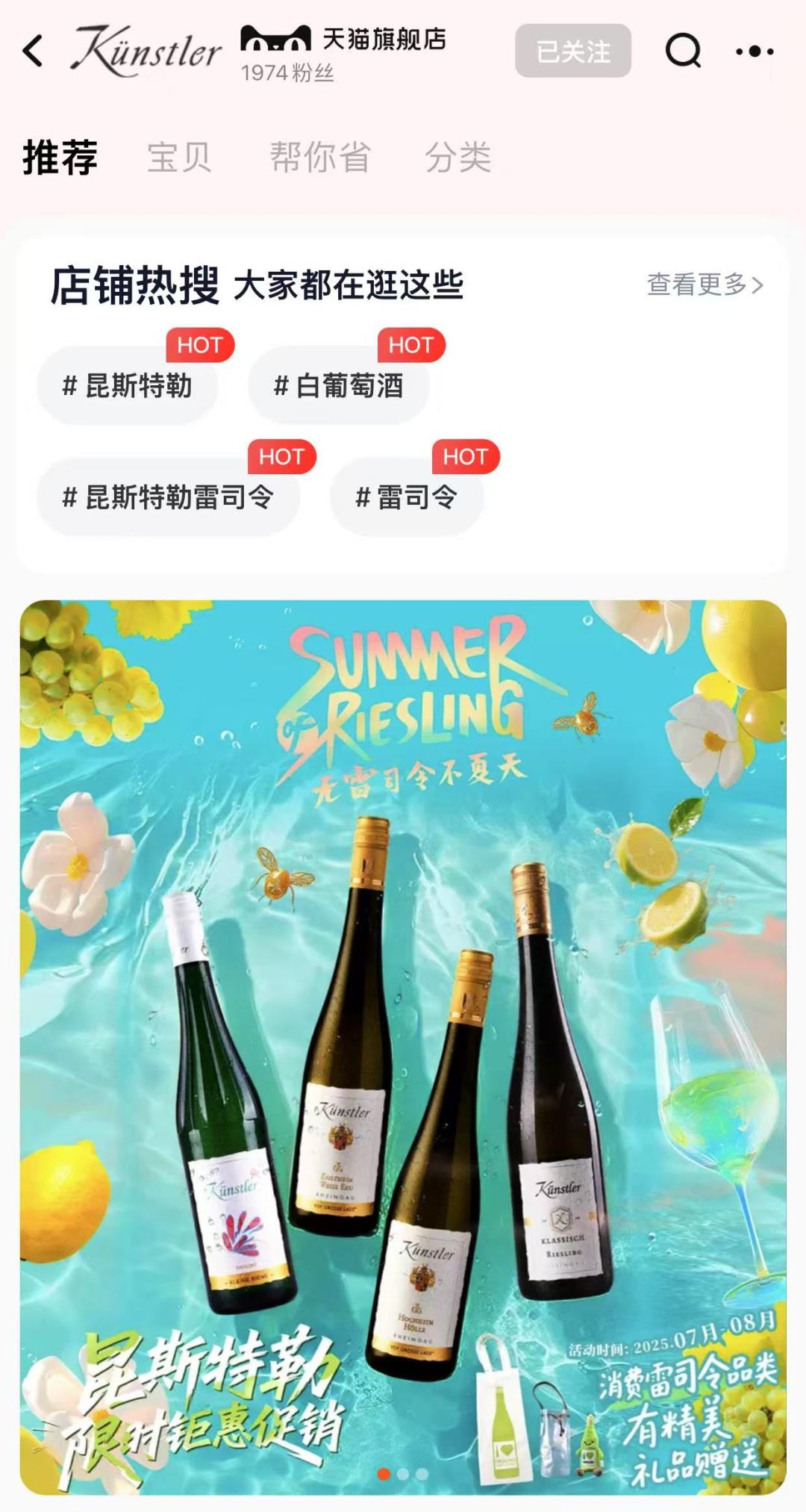Viewport: 806px width, 1512px height.
Task: Open 查看更多 for more hot searches
Action: click(x=704, y=284)
